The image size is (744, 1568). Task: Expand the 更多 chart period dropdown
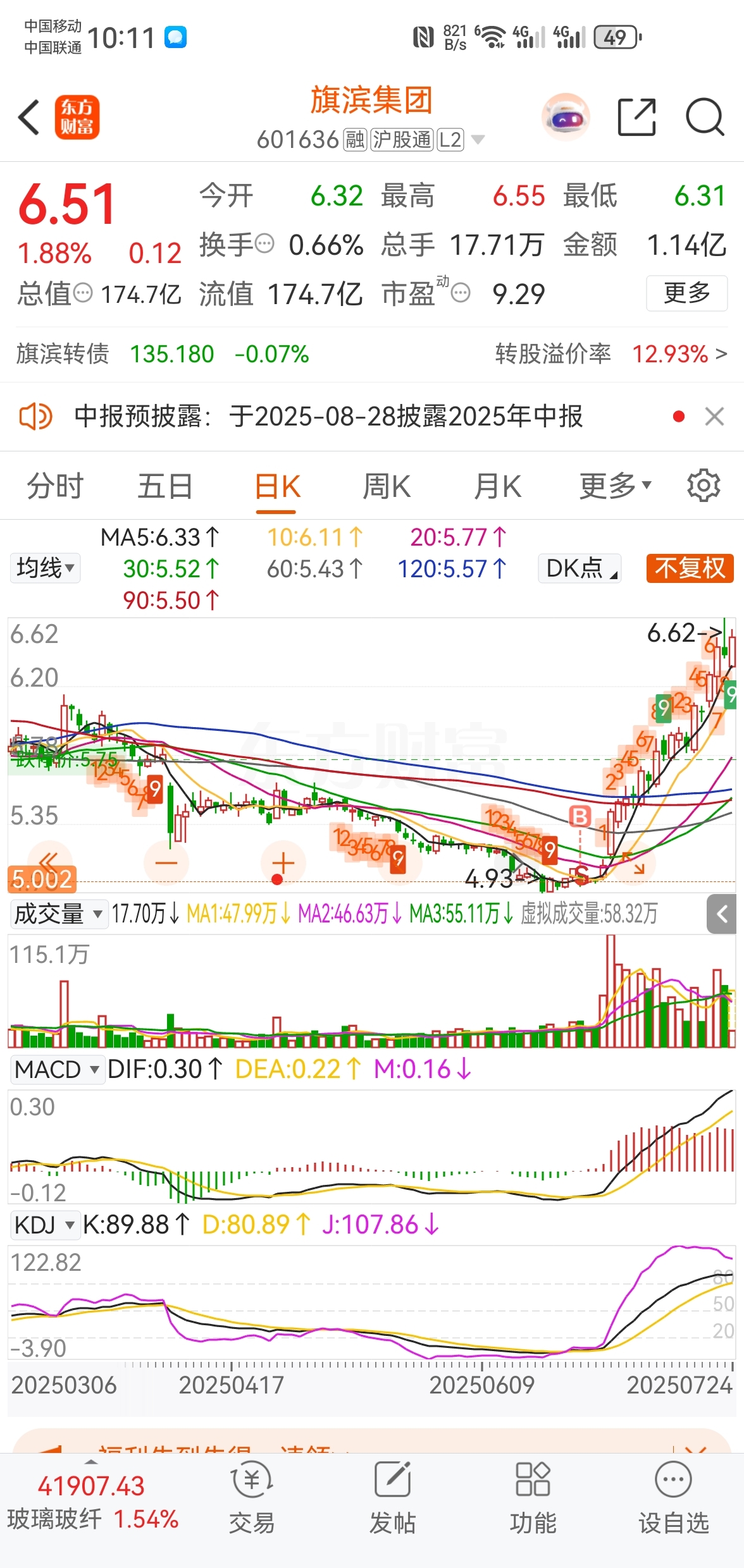615,487
